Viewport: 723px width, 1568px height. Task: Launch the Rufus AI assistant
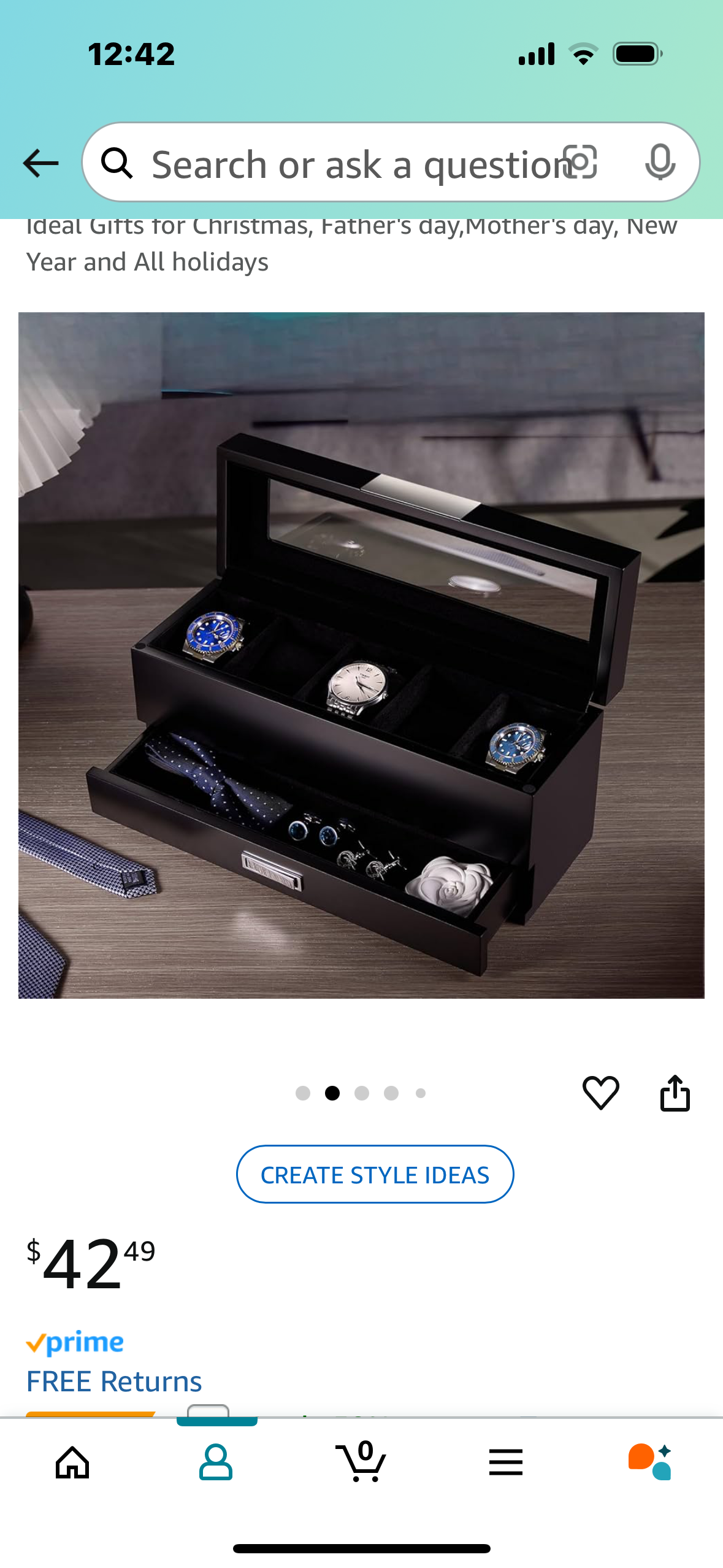tap(649, 1462)
